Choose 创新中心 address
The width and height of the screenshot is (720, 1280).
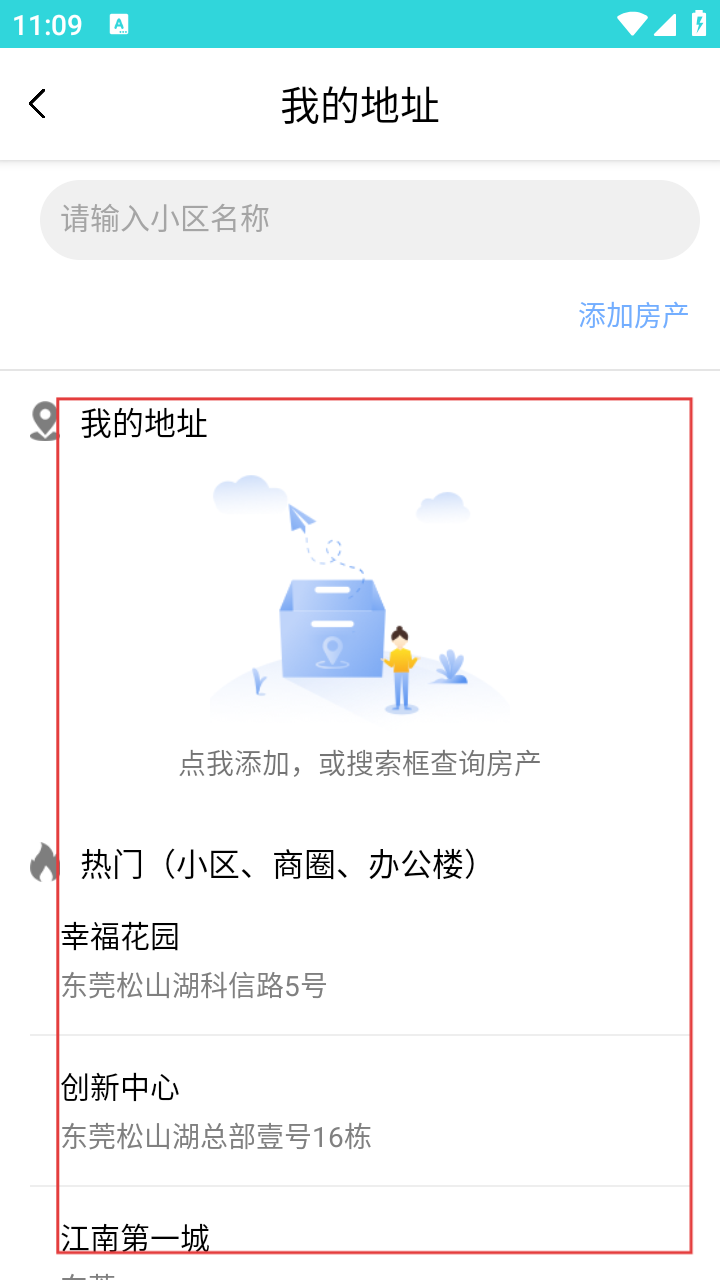click(121, 1088)
